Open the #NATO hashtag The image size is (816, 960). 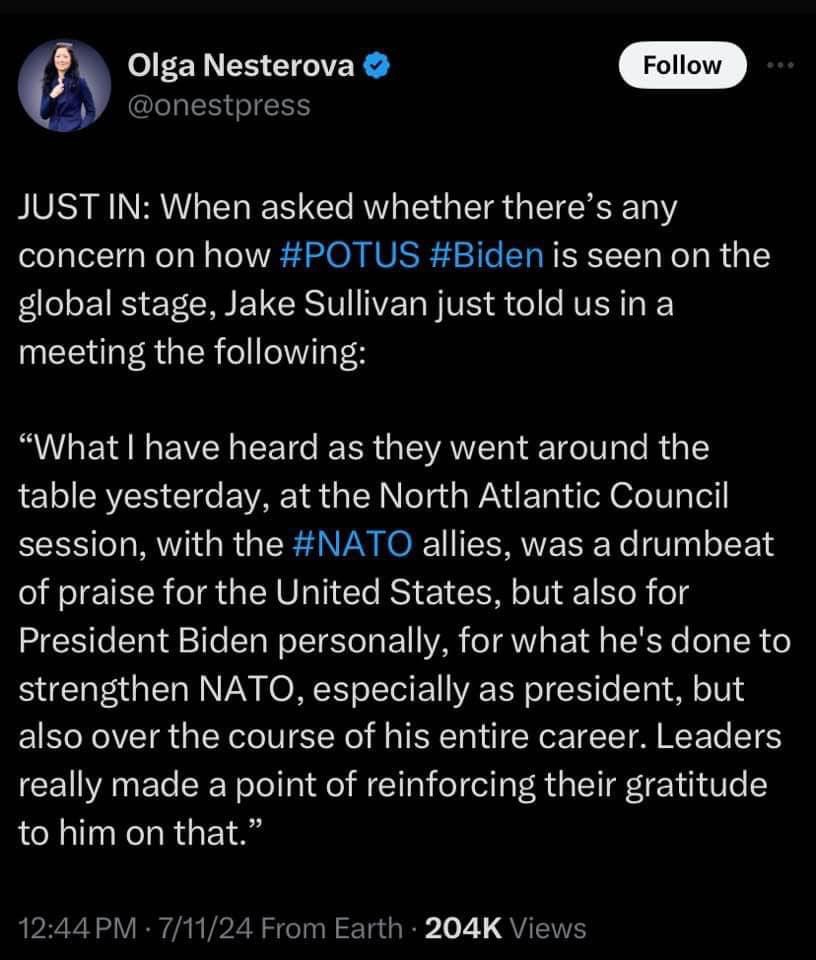coord(354,545)
